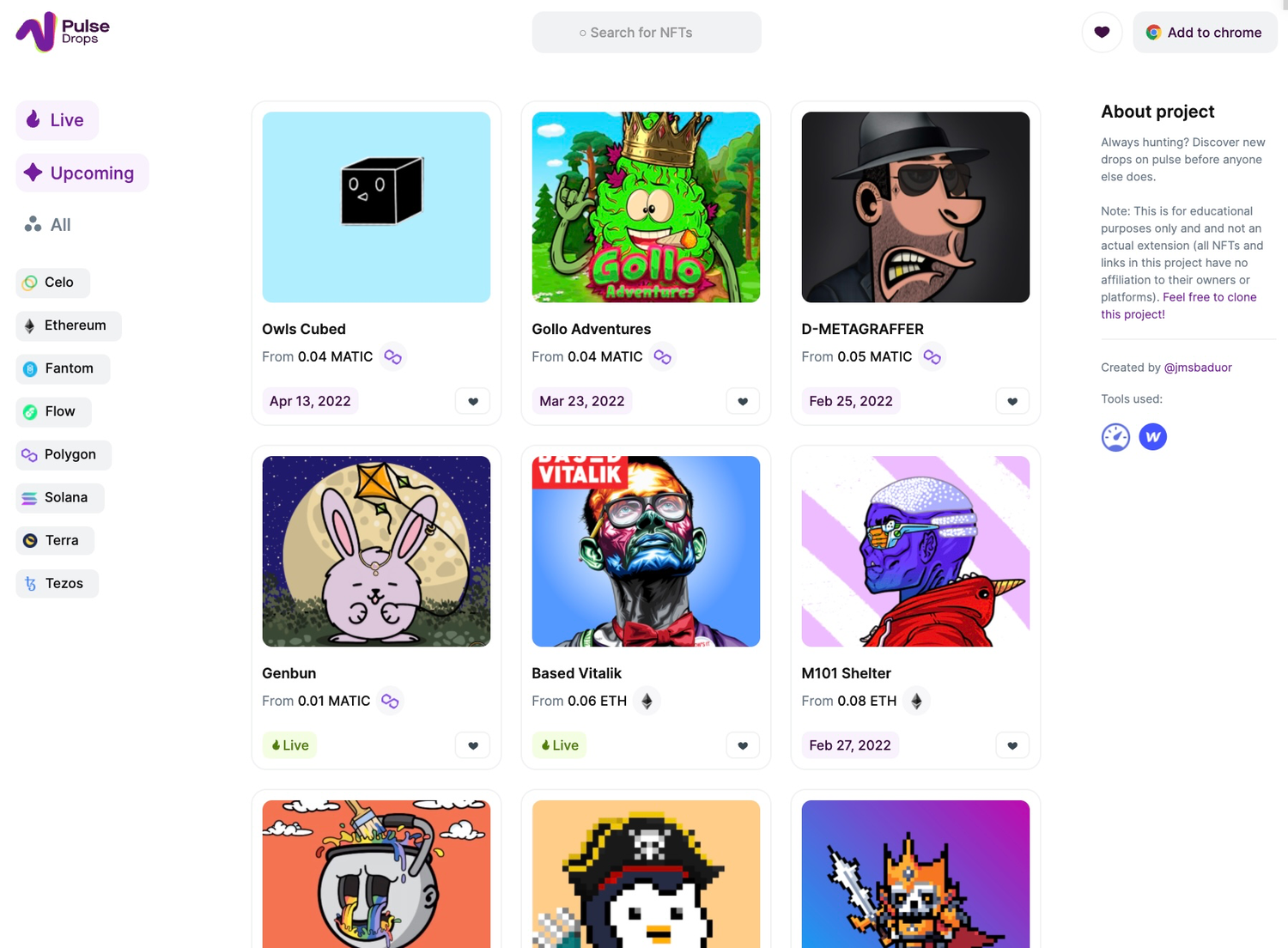
Task: Filter by Ethereum chain
Action: point(68,325)
